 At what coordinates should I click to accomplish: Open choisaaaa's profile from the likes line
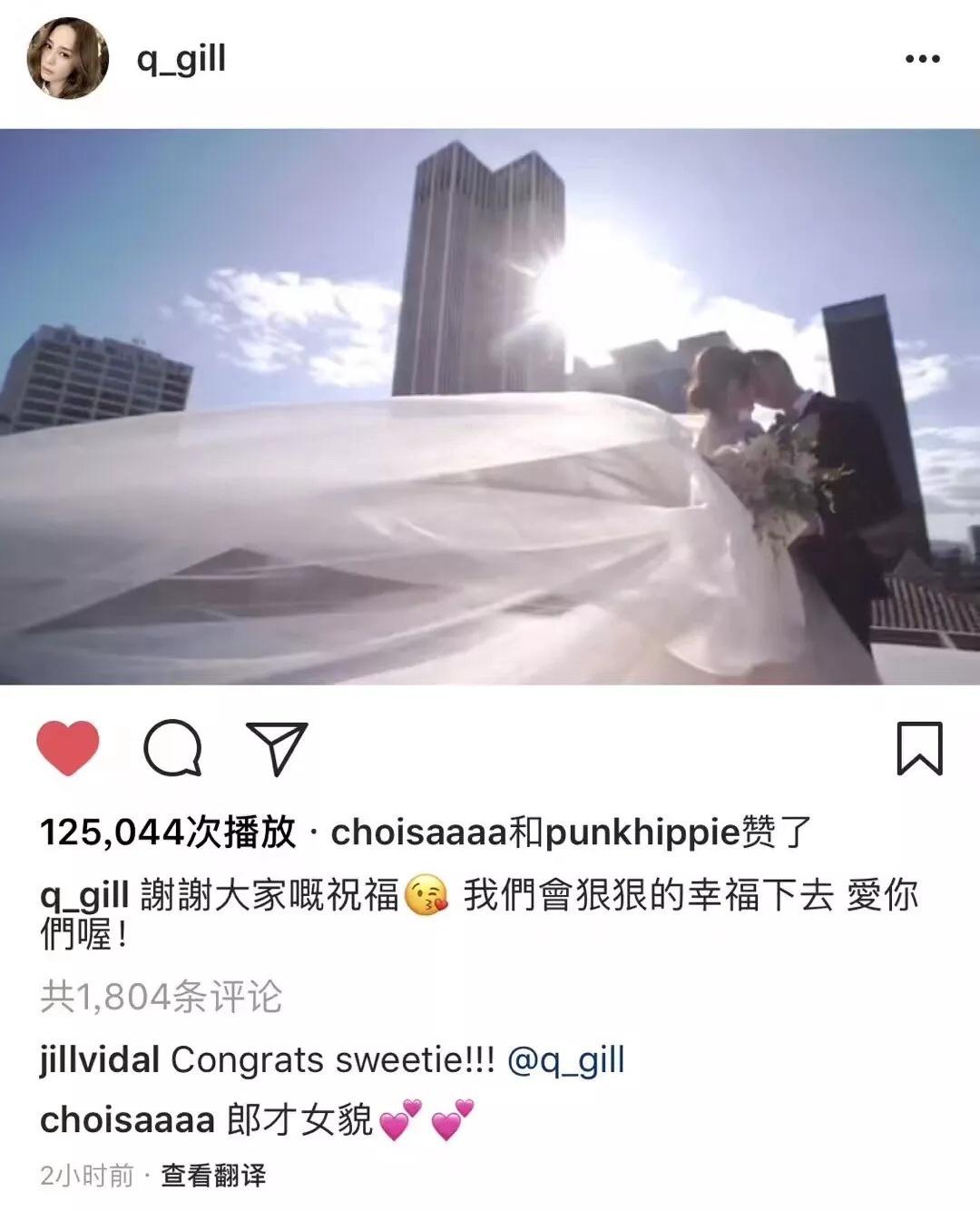417,832
